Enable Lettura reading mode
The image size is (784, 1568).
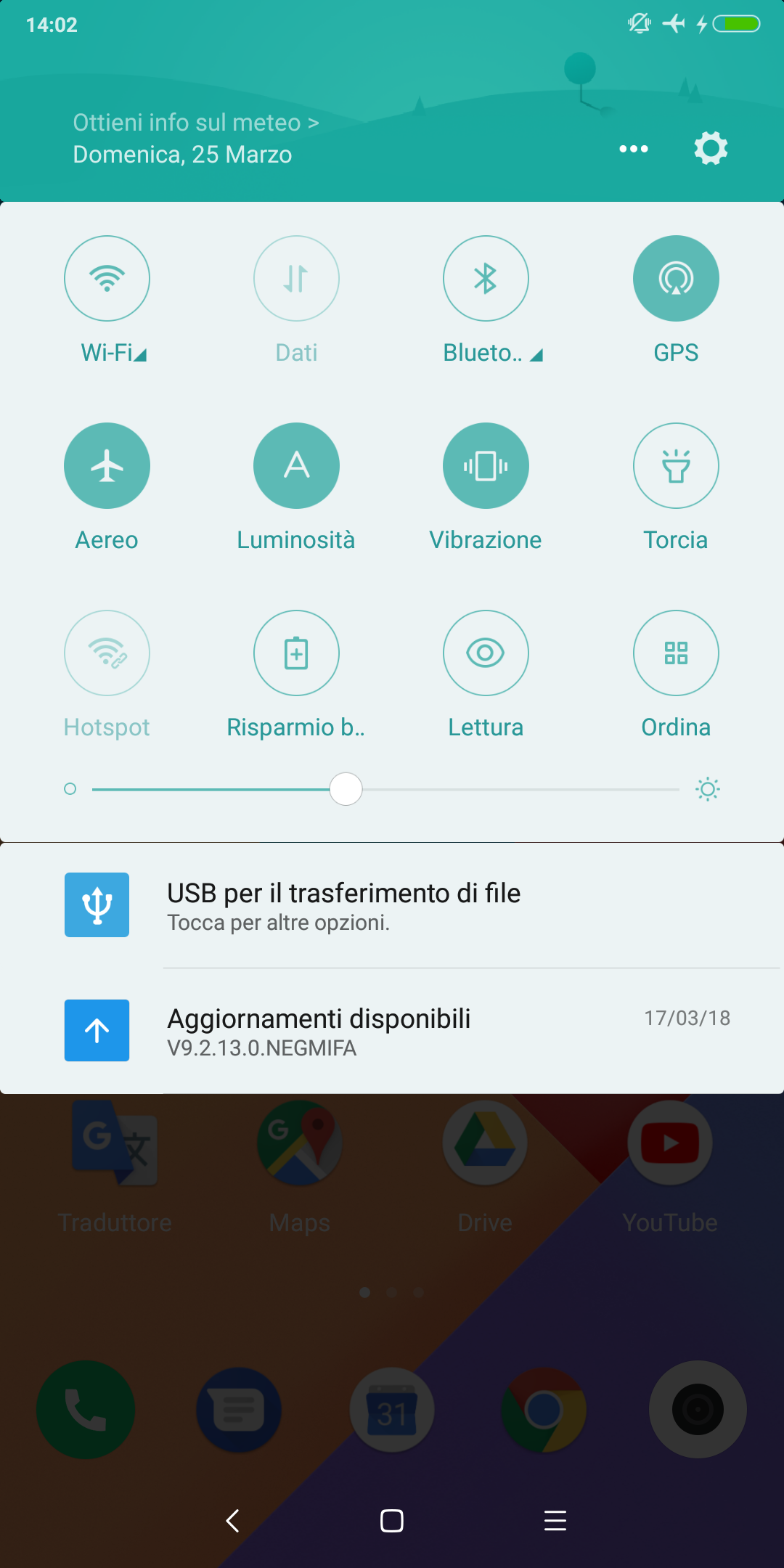(x=486, y=653)
